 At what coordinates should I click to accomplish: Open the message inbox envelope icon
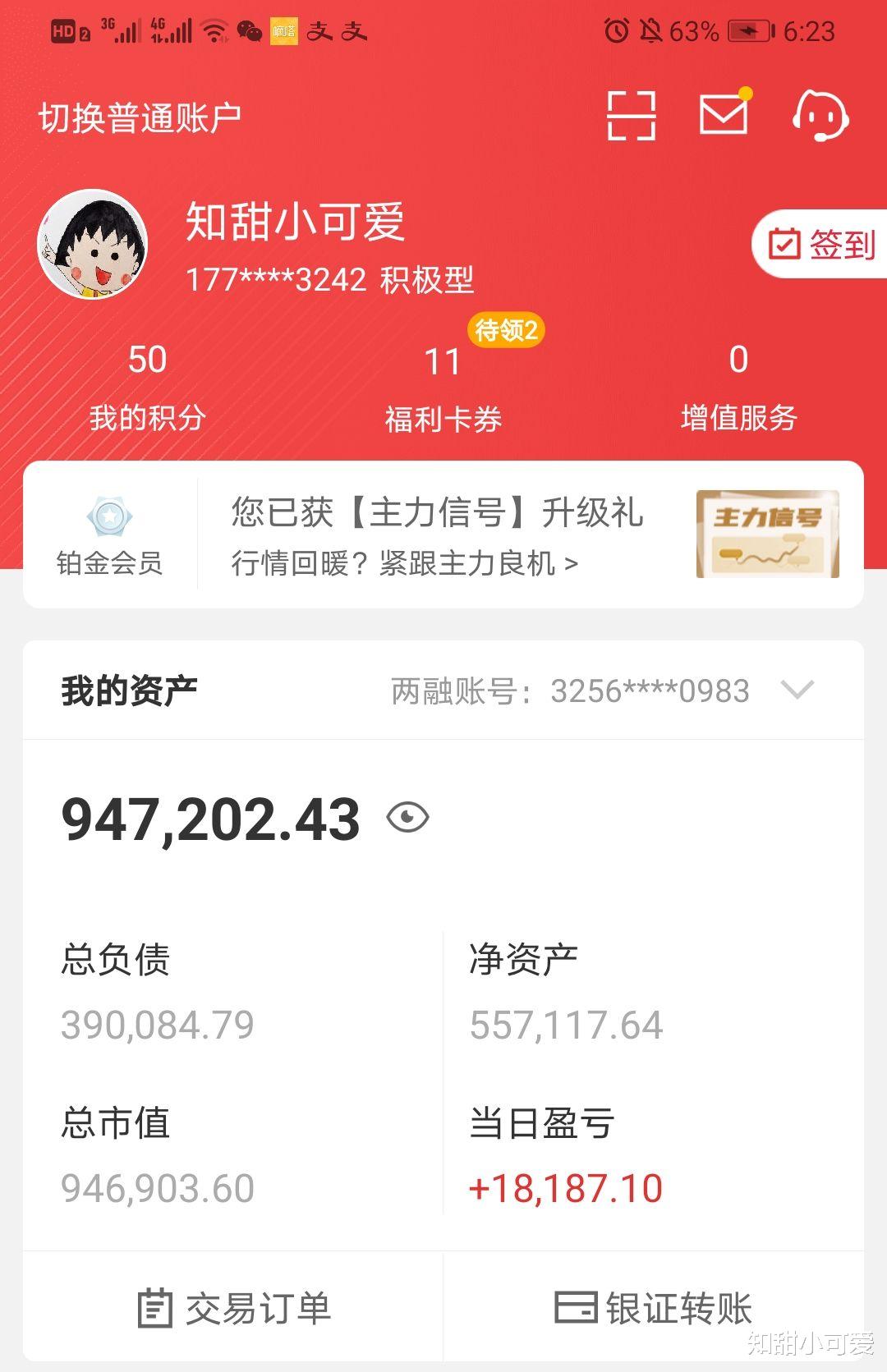pos(721,117)
